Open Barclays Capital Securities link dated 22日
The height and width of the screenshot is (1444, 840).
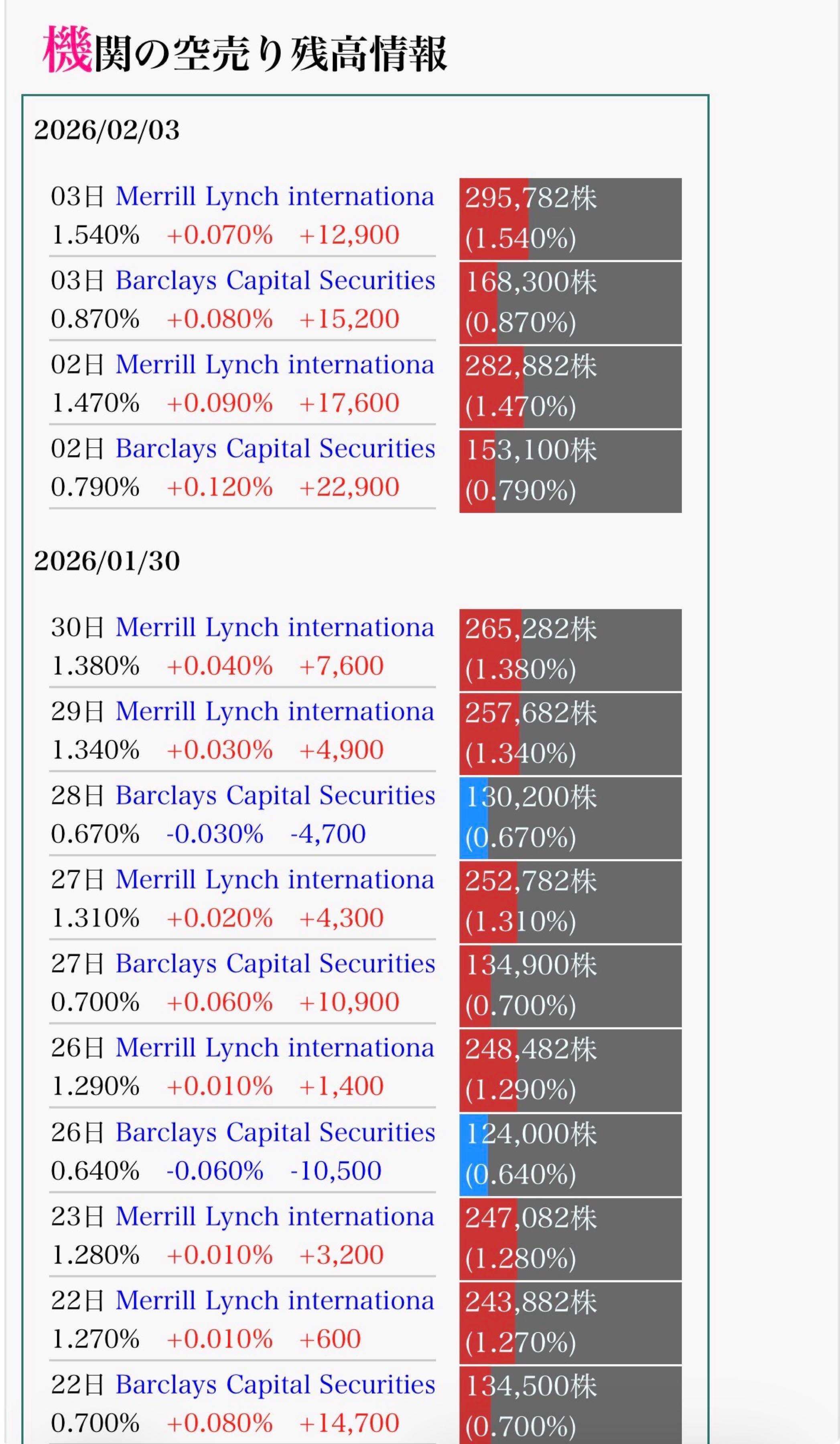(x=275, y=1384)
